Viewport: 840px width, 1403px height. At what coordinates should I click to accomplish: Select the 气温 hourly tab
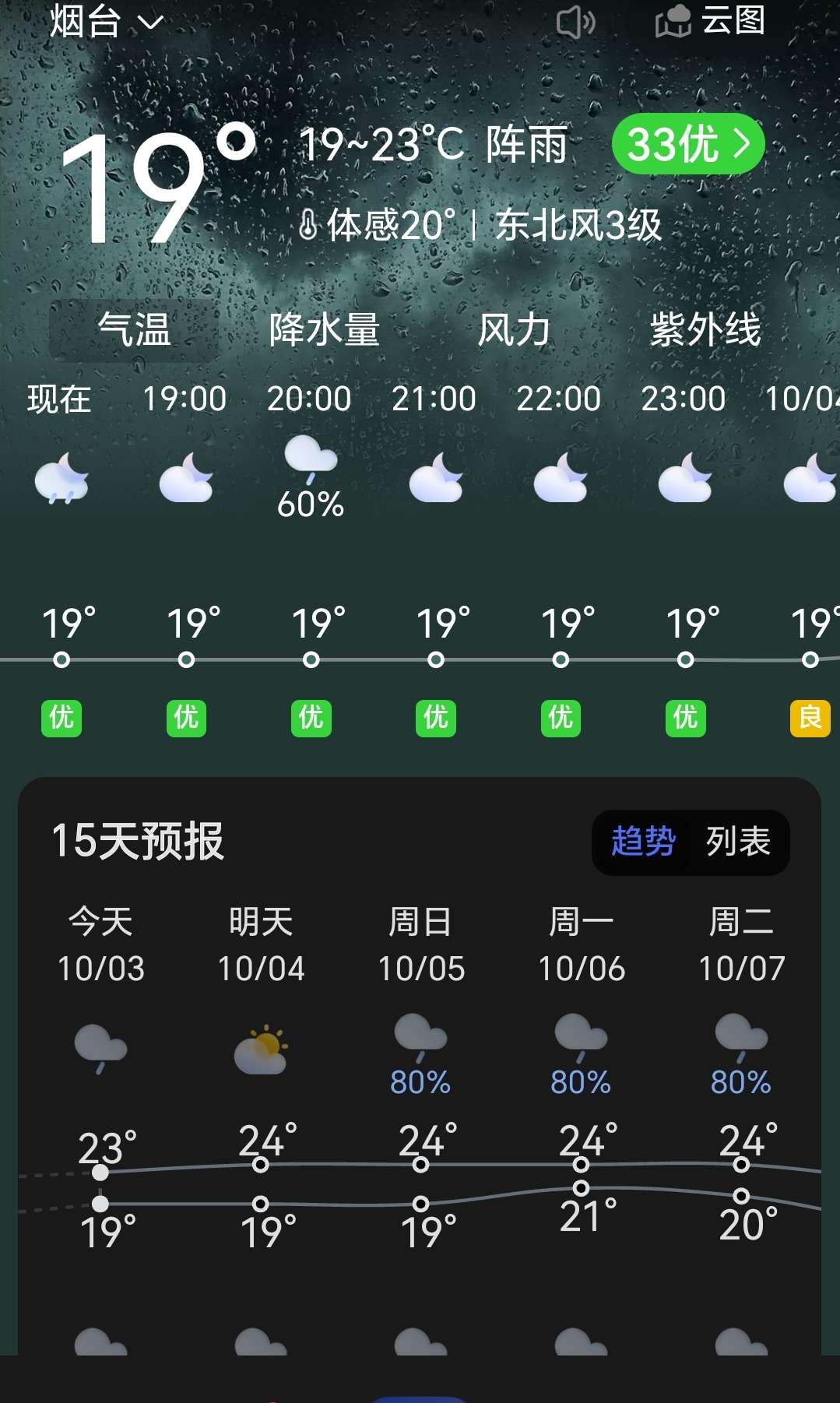(x=134, y=329)
